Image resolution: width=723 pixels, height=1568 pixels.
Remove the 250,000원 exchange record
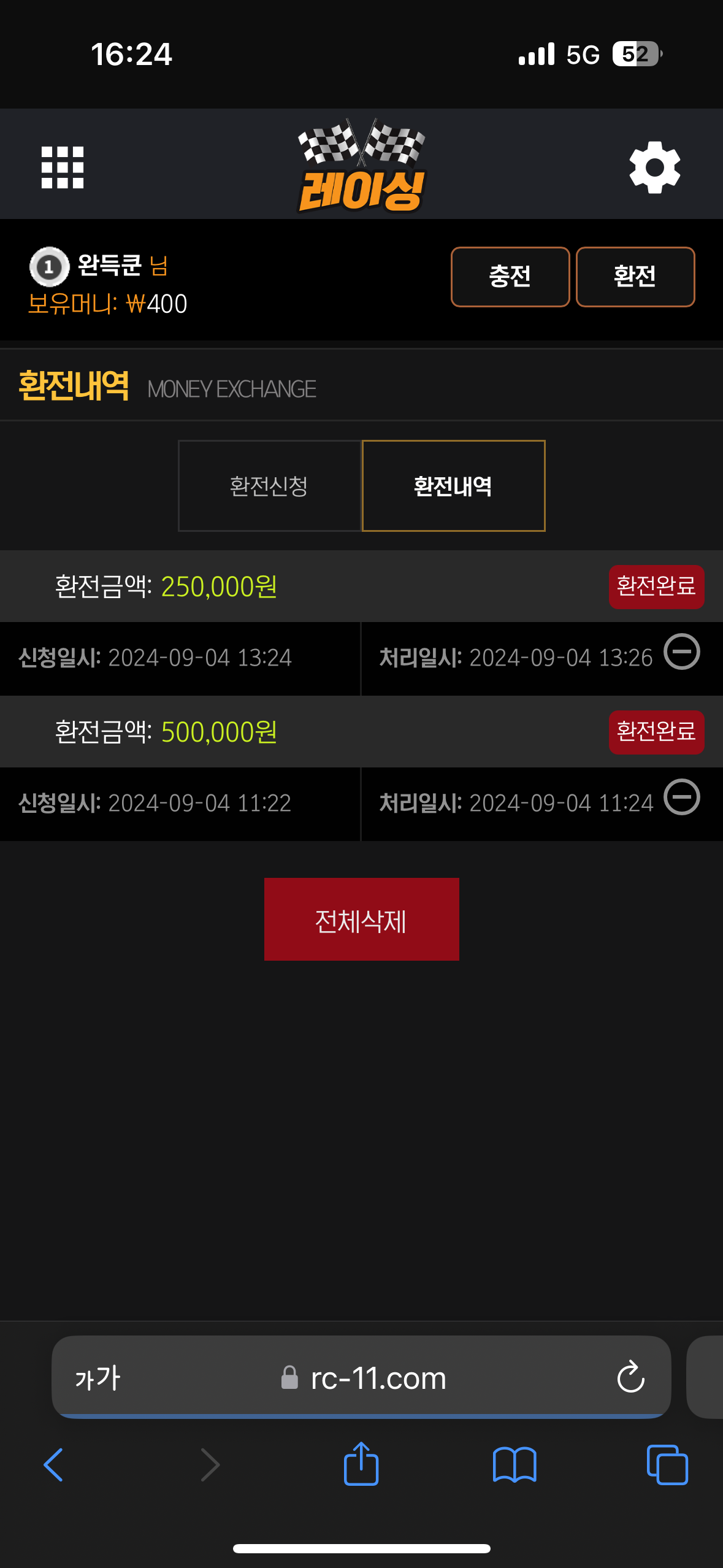click(x=681, y=651)
